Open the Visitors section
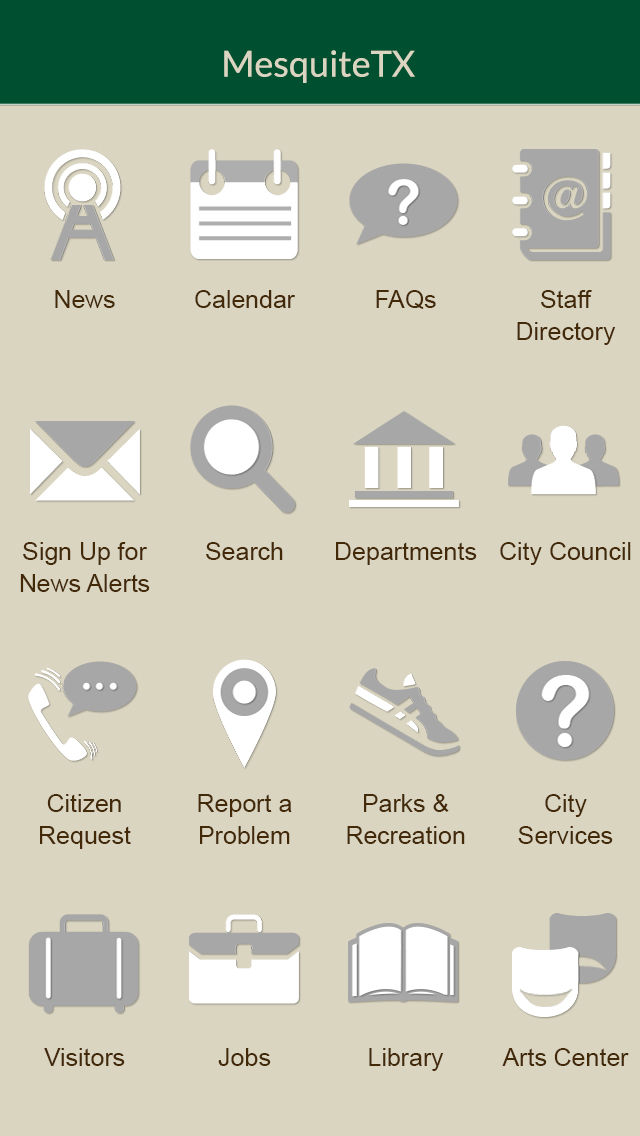 pyautogui.click(x=84, y=991)
